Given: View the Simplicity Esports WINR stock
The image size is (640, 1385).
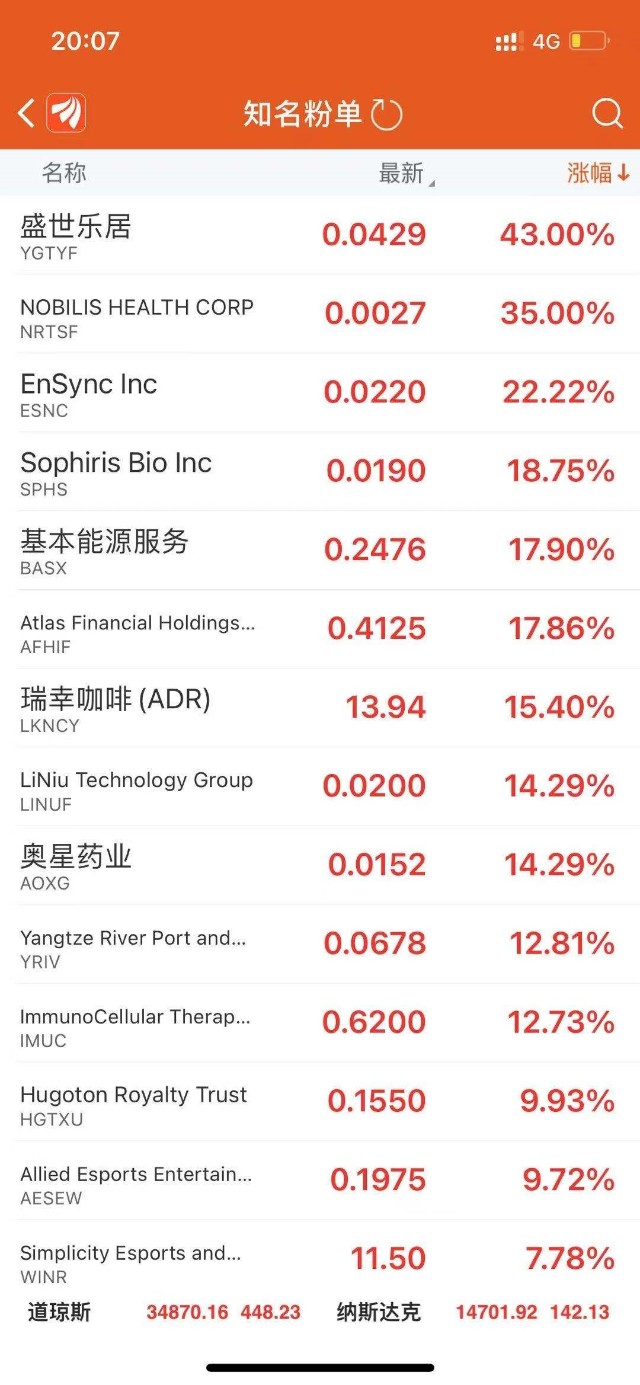Looking at the screenshot, I should [x=320, y=1260].
